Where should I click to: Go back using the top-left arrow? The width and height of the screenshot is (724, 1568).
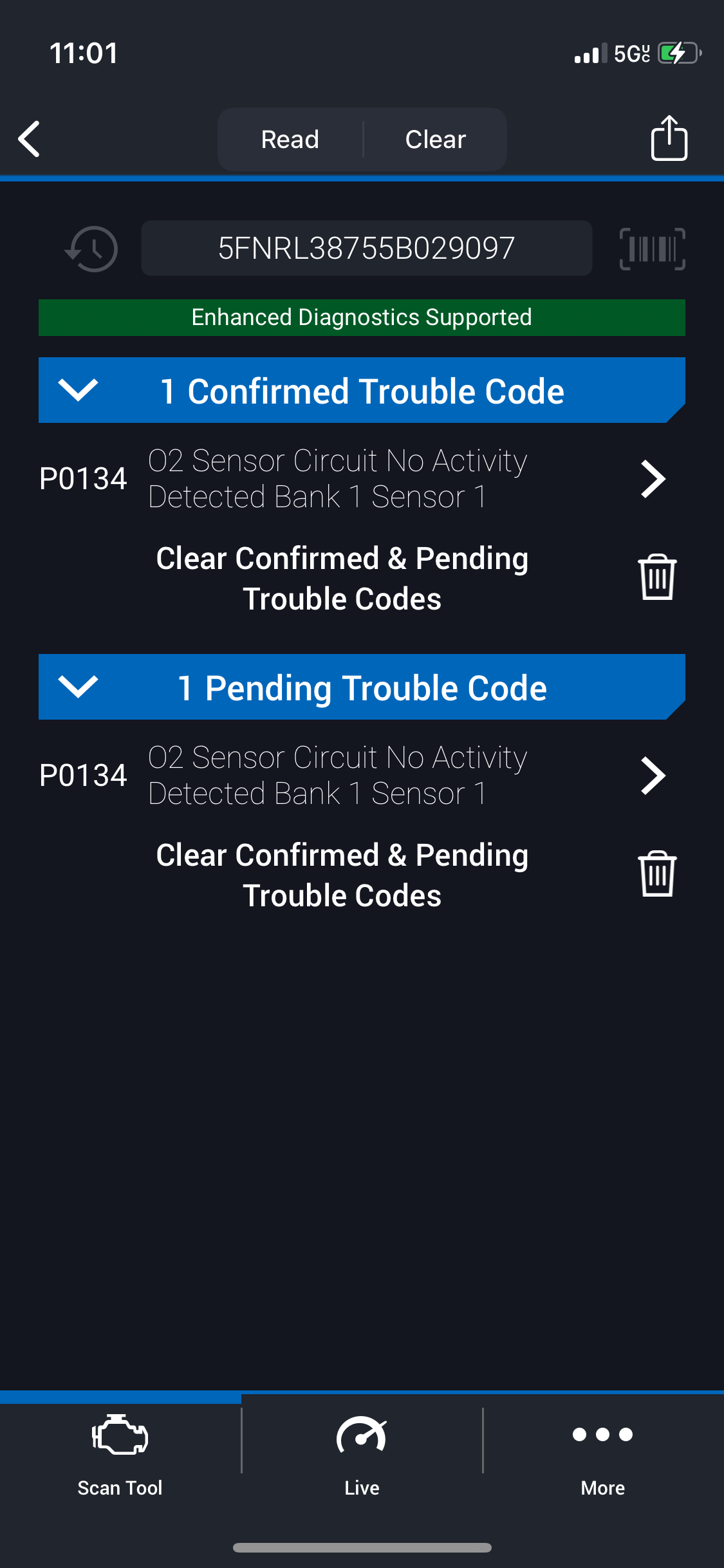click(30, 139)
